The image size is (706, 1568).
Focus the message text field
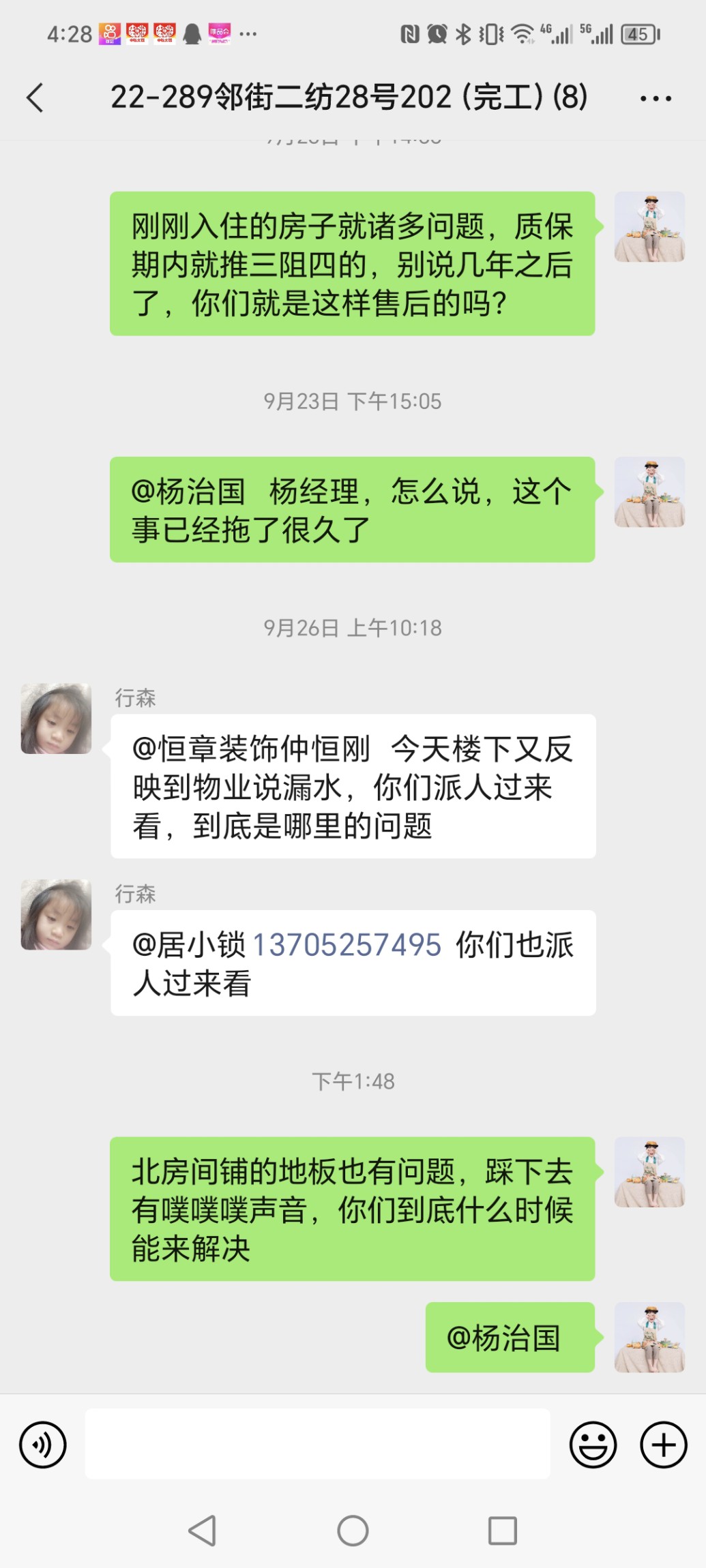click(317, 1444)
